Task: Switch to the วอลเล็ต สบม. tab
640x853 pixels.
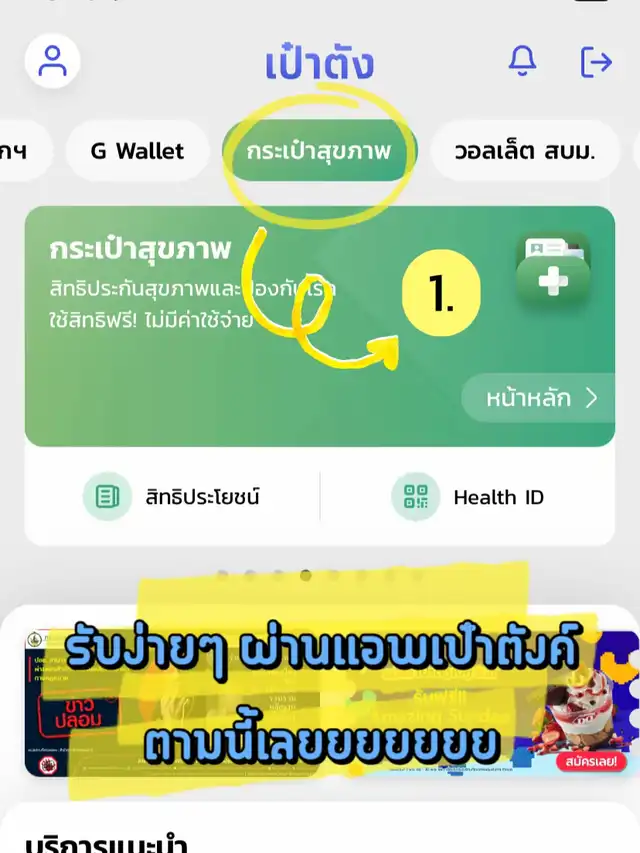Action: pos(525,151)
